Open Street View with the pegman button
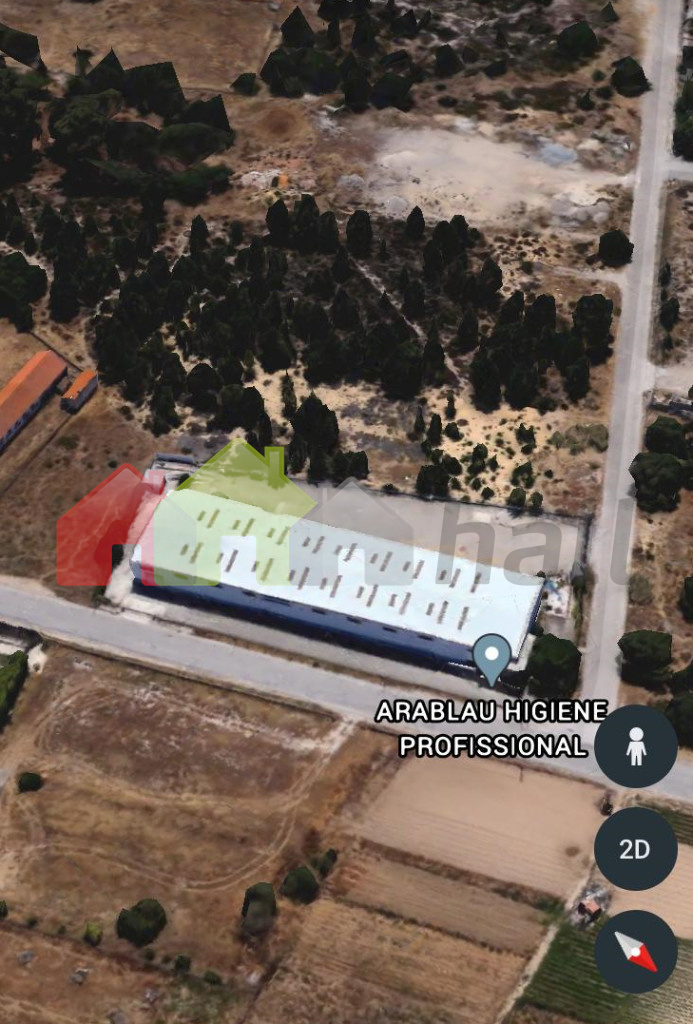Viewport: 693px width, 1024px height. [636, 746]
